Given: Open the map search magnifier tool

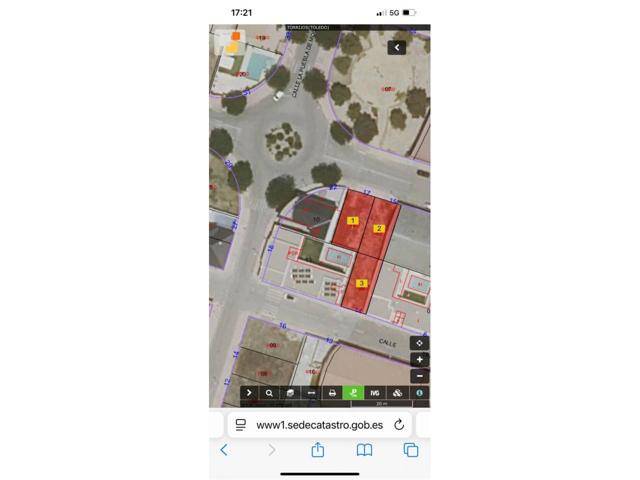Looking at the screenshot, I should click(269, 393).
